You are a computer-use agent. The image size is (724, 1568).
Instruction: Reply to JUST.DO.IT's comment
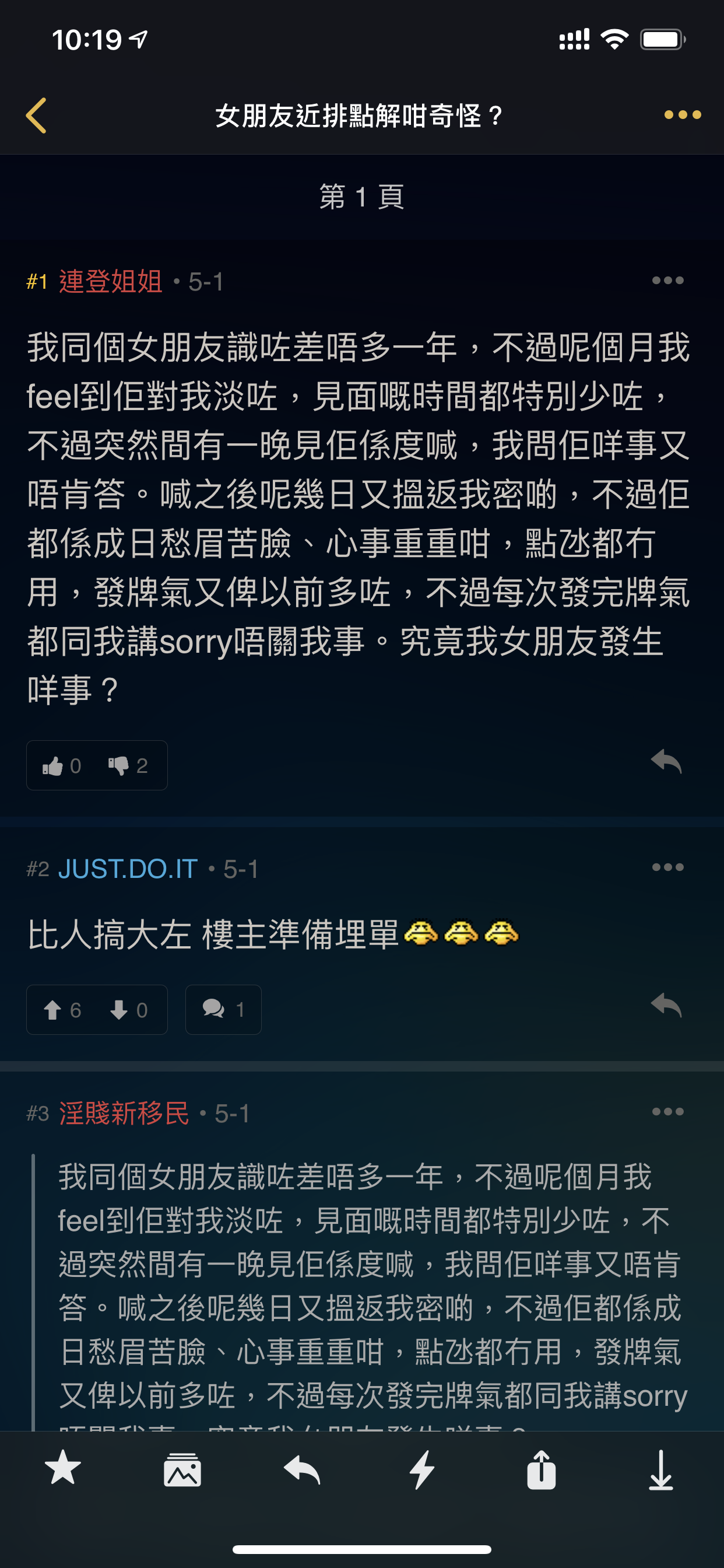coord(666,1006)
